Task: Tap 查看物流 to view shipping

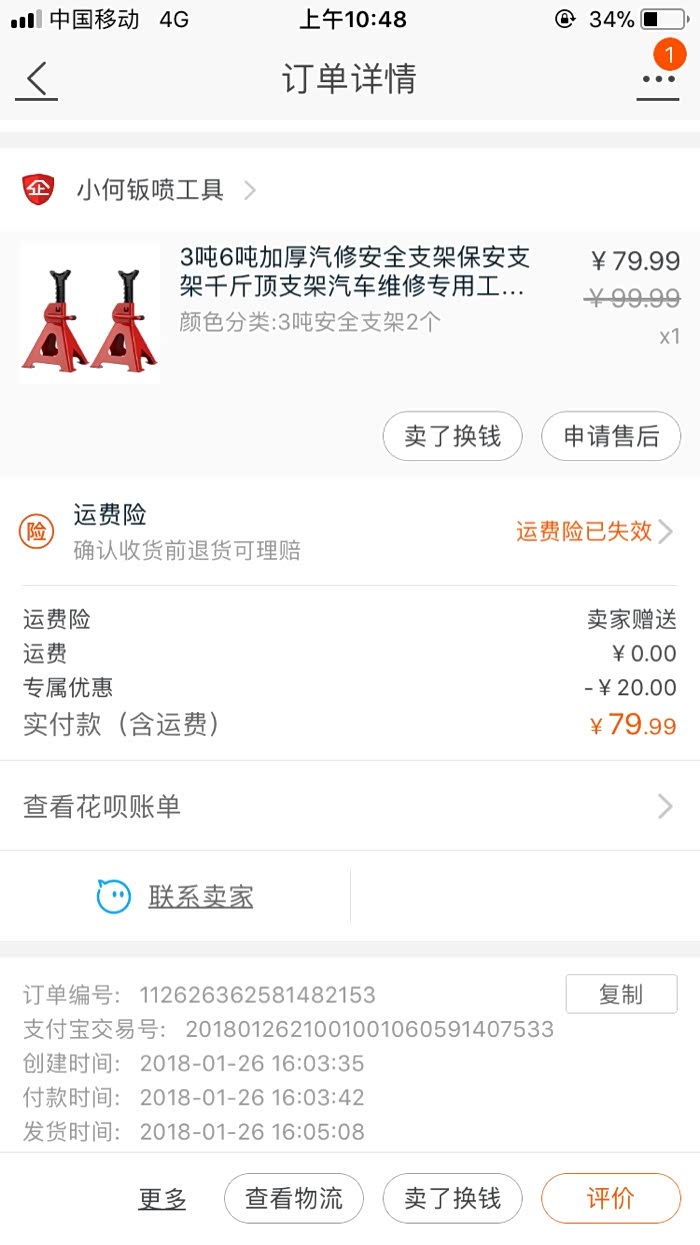Action: click(294, 1198)
